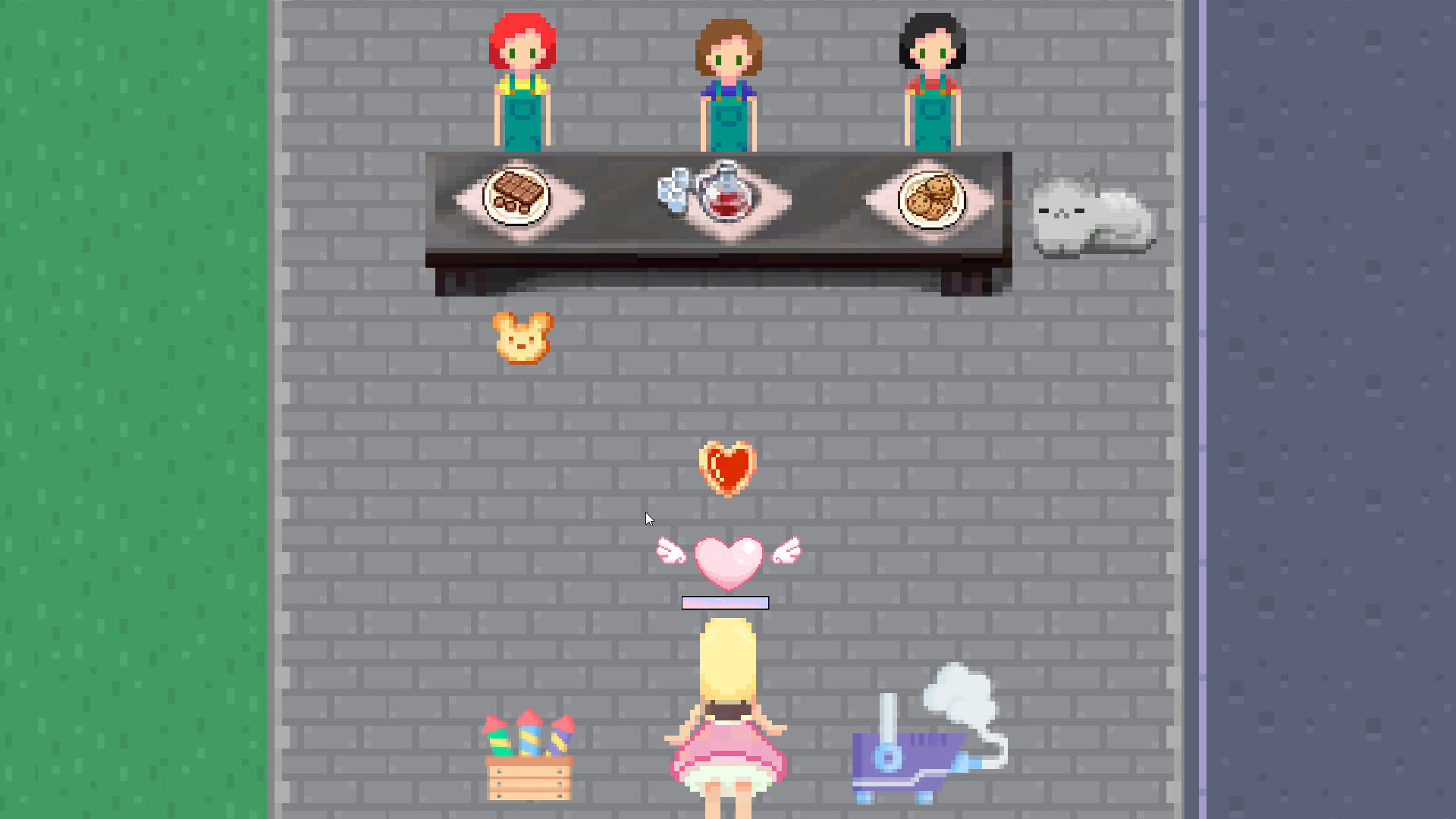1456x819 pixels.
Task: Select the plate of chip cookies
Action: [x=931, y=199]
